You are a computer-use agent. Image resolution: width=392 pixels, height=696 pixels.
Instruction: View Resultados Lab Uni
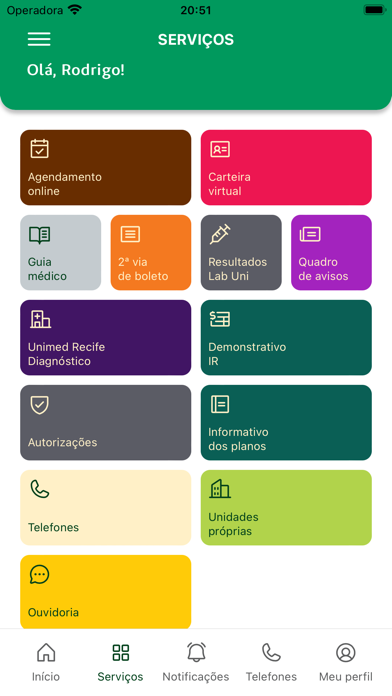(x=241, y=253)
